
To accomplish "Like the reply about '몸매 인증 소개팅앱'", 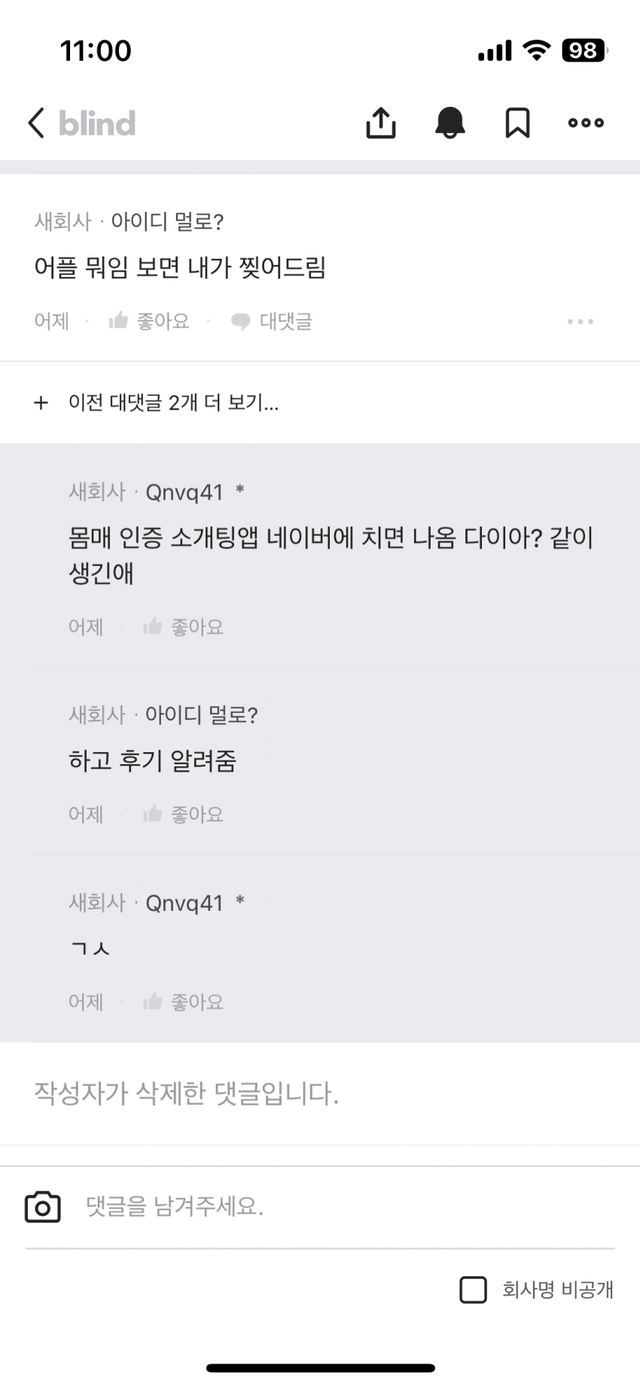I will click(183, 627).
